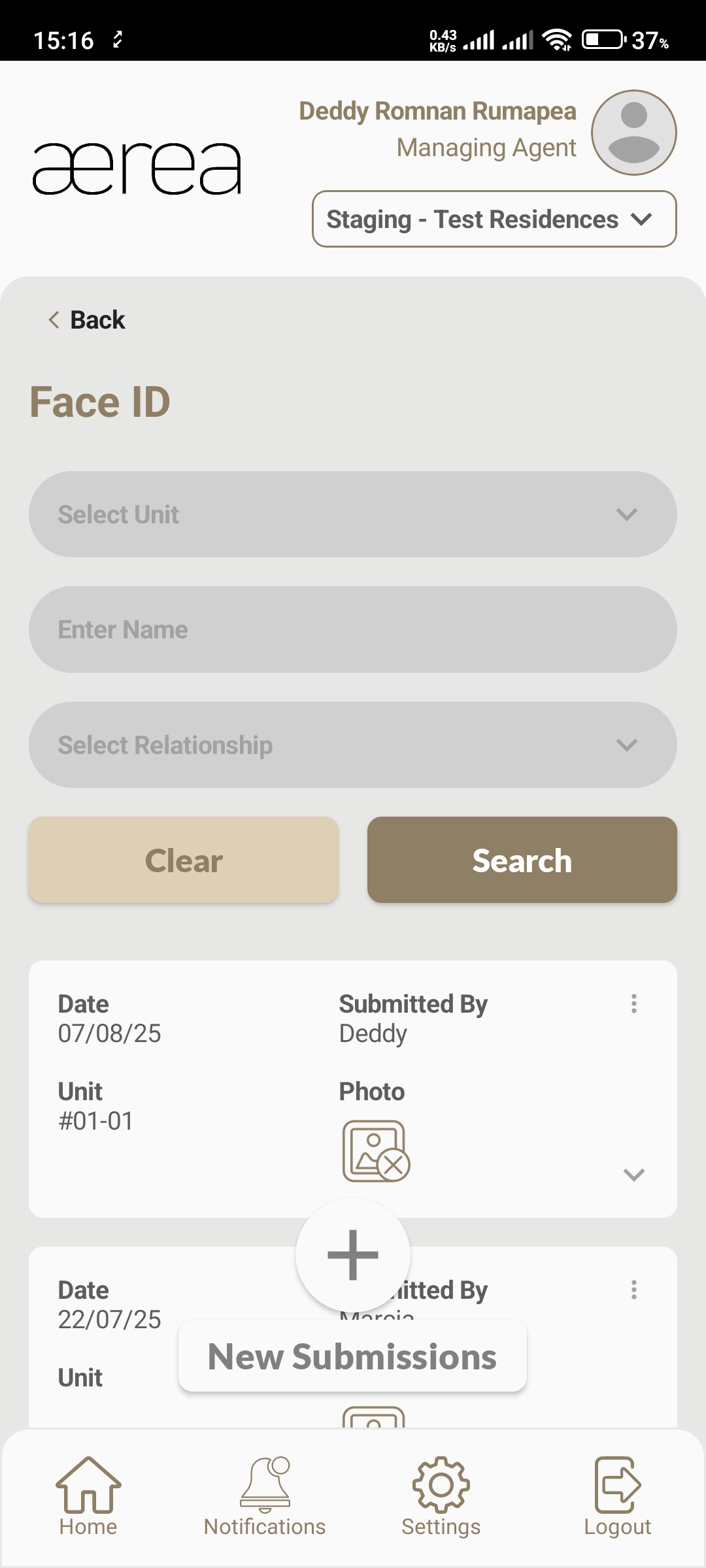
Task: Focus the Enter Name field
Action: pyautogui.click(x=353, y=630)
